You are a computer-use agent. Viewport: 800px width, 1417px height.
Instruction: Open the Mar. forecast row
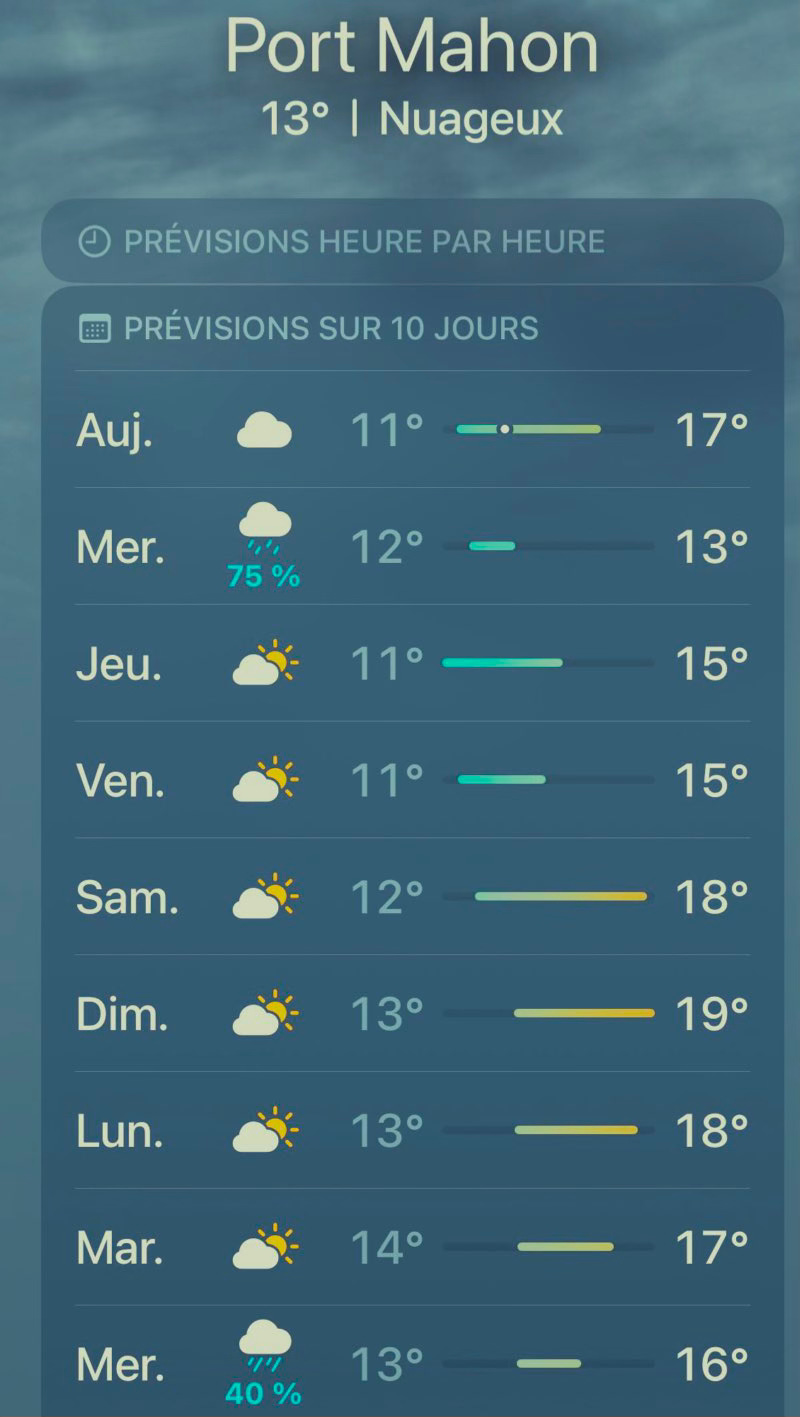pos(412,1247)
